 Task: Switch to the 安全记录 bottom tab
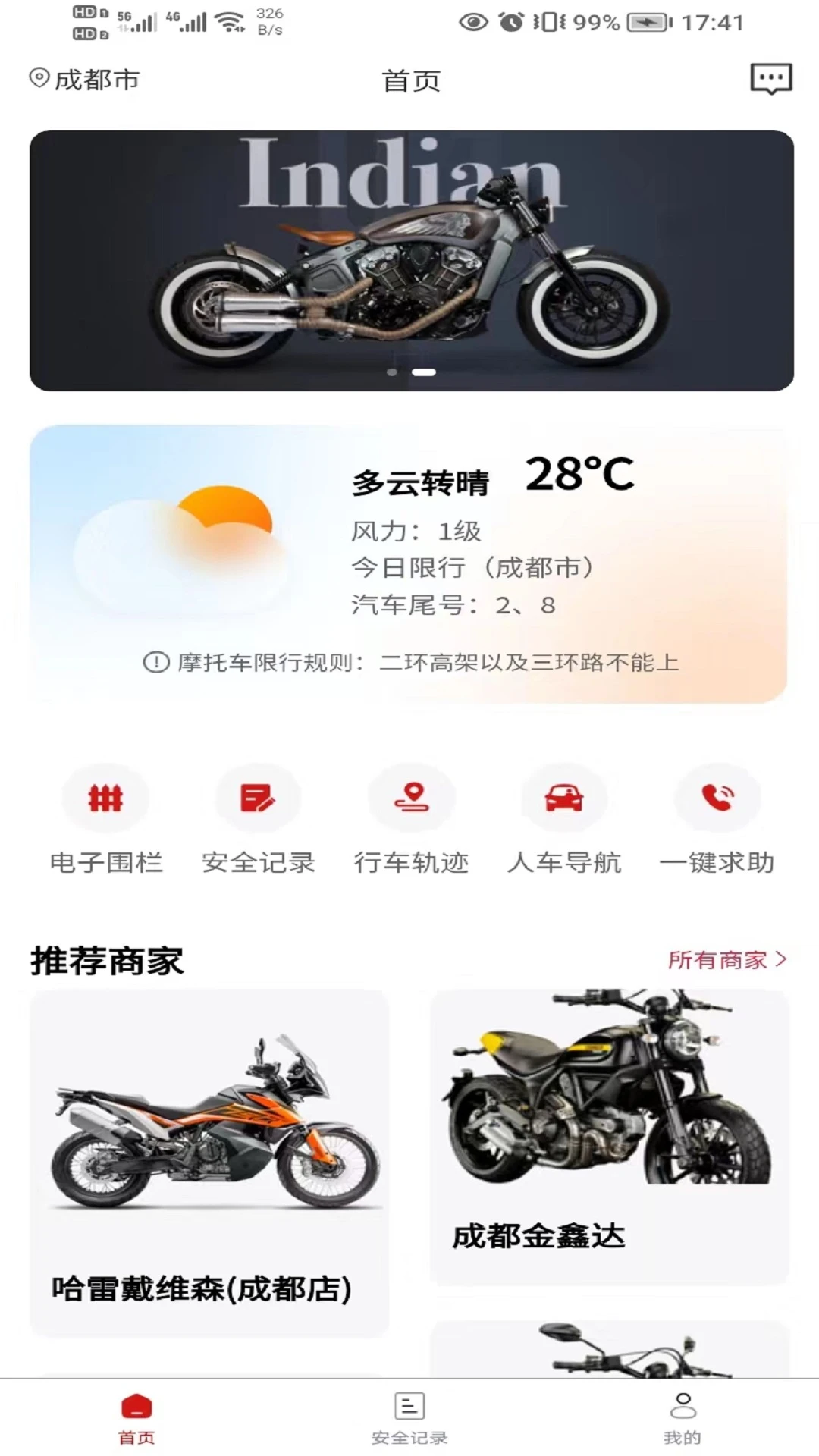(408, 1420)
